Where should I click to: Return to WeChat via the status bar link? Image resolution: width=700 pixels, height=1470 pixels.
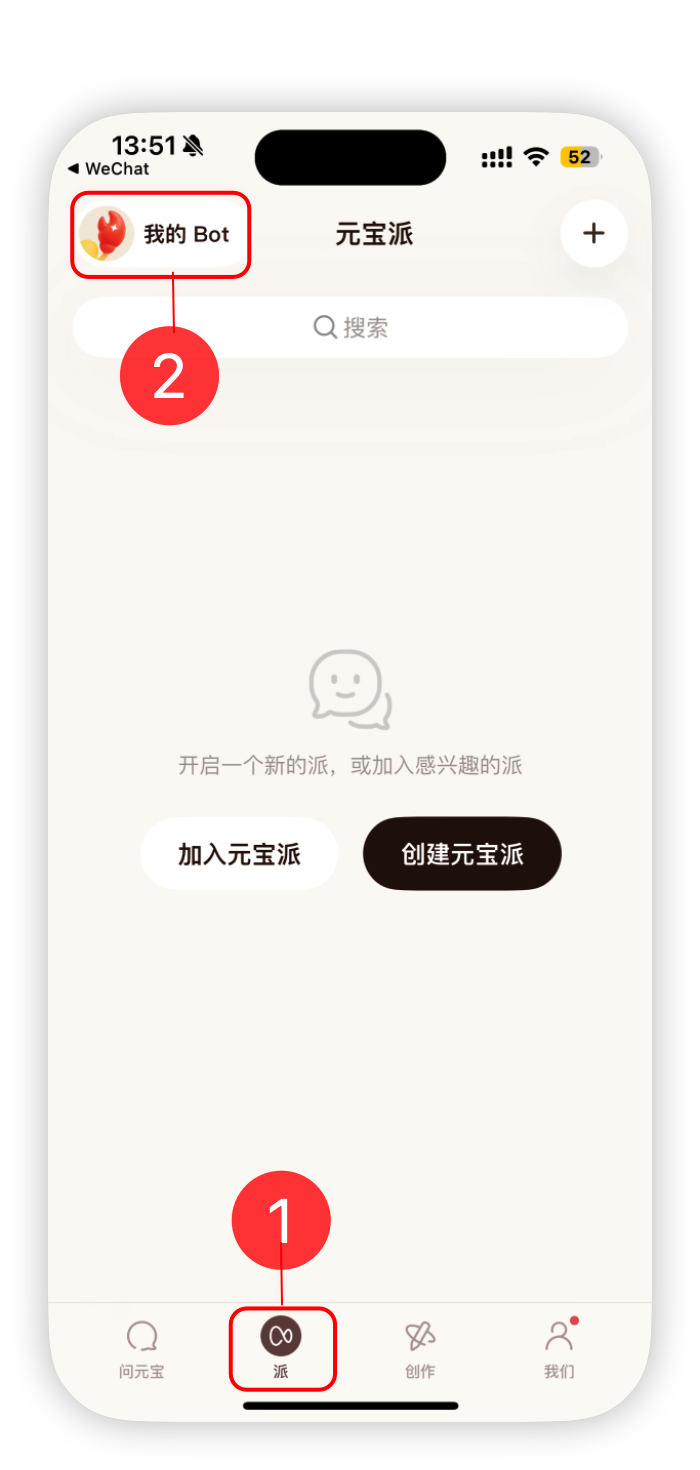coord(108,169)
